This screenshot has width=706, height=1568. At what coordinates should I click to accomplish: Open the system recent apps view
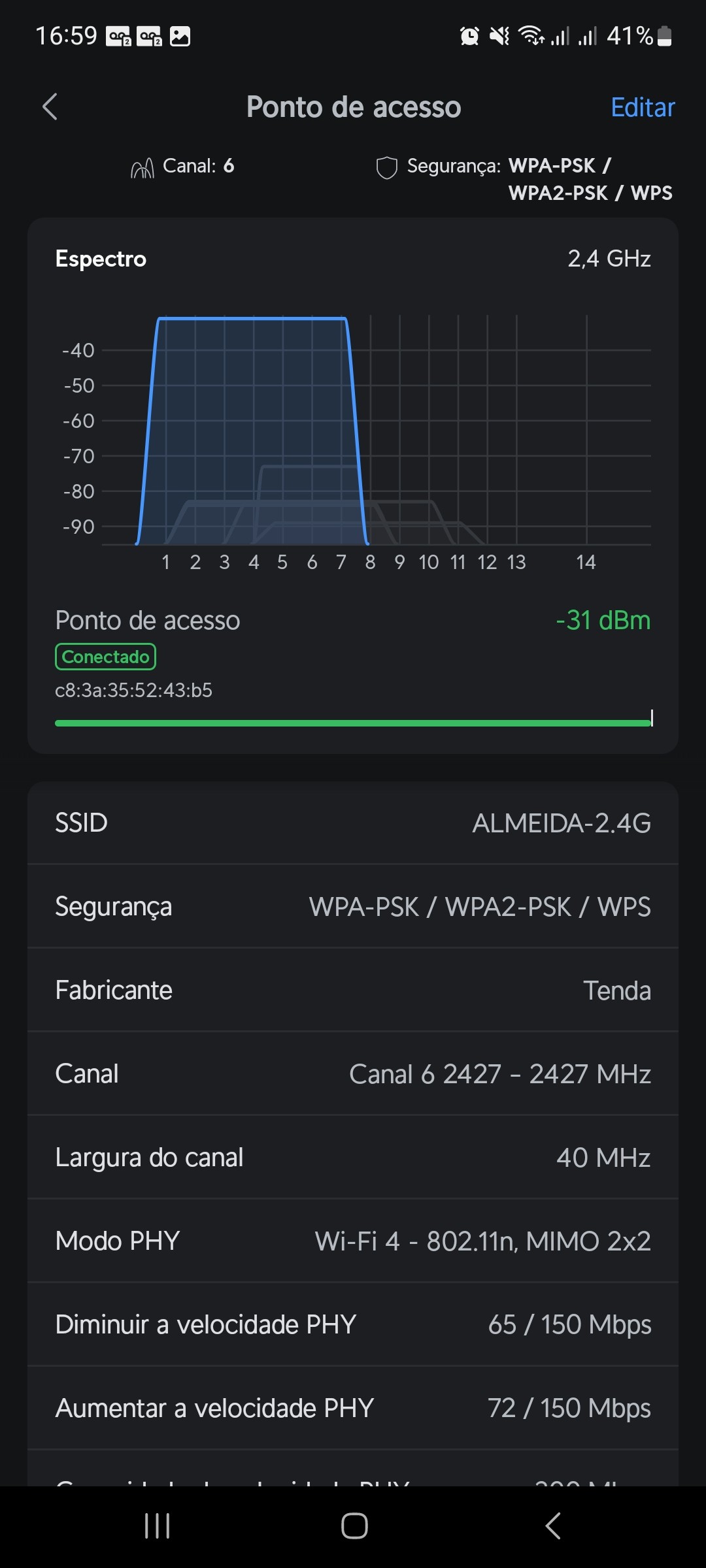(x=157, y=1526)
